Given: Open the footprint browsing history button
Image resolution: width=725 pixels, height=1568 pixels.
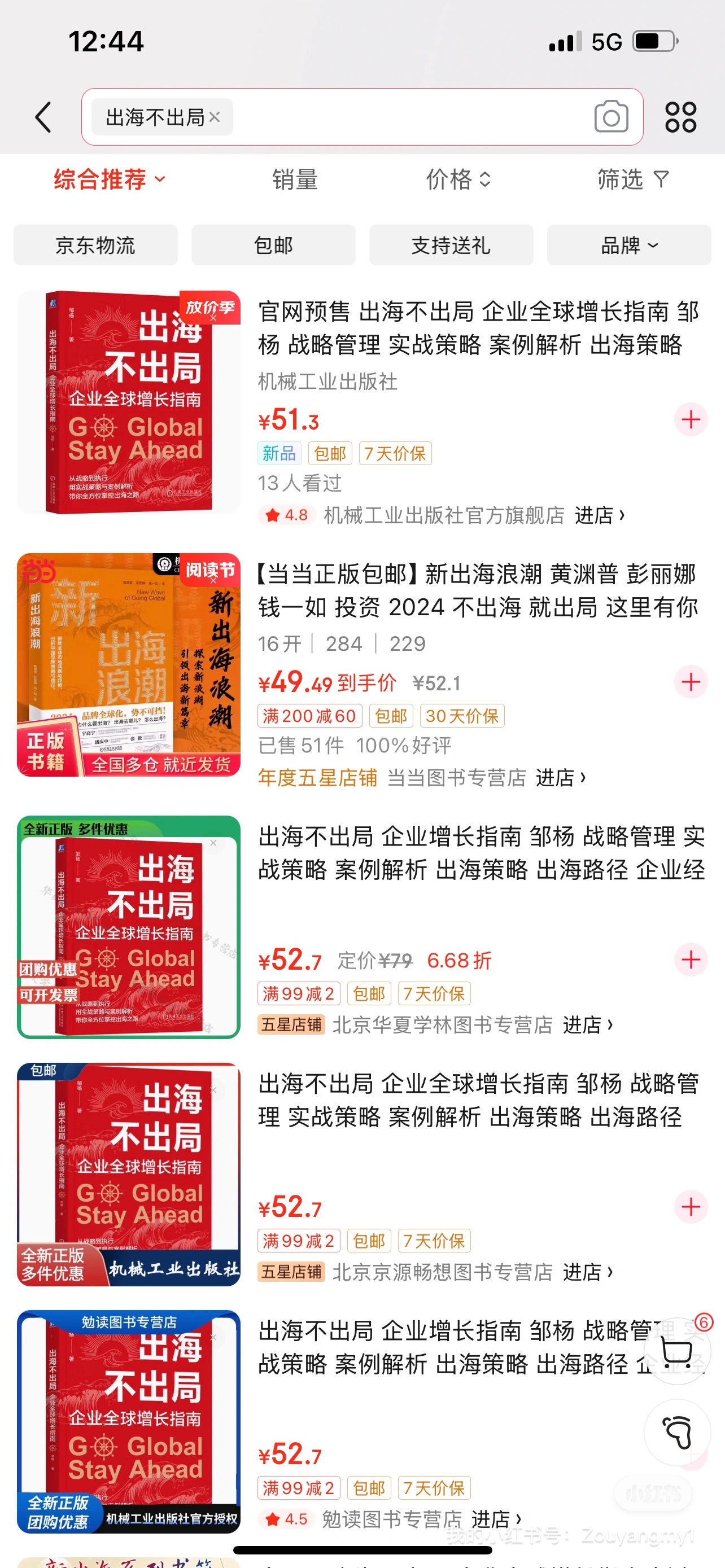Looking at the screenshot, I should (678, 1433).
